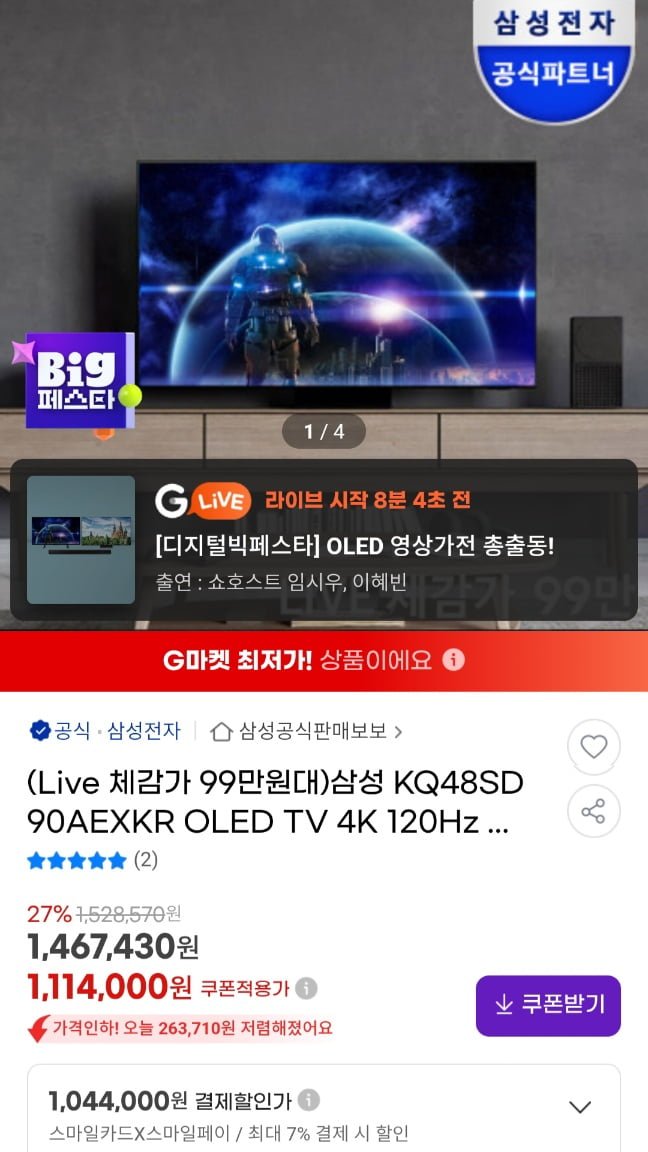
Task: Open info icon next to 결제할인가
Action: click(310, 1101)
